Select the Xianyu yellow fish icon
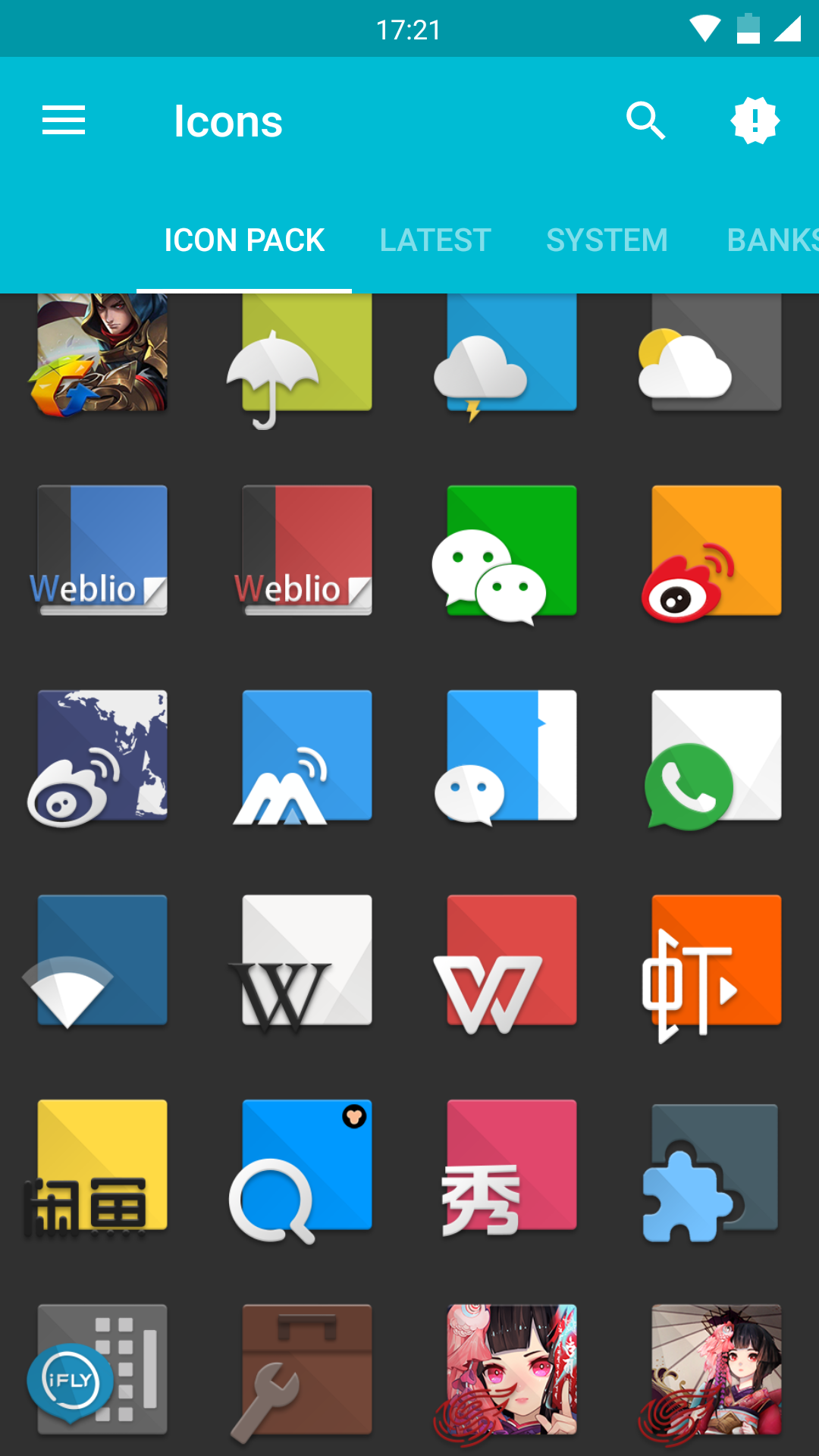The width and height of the screenshot is (819, 1456). (102, 1168)
